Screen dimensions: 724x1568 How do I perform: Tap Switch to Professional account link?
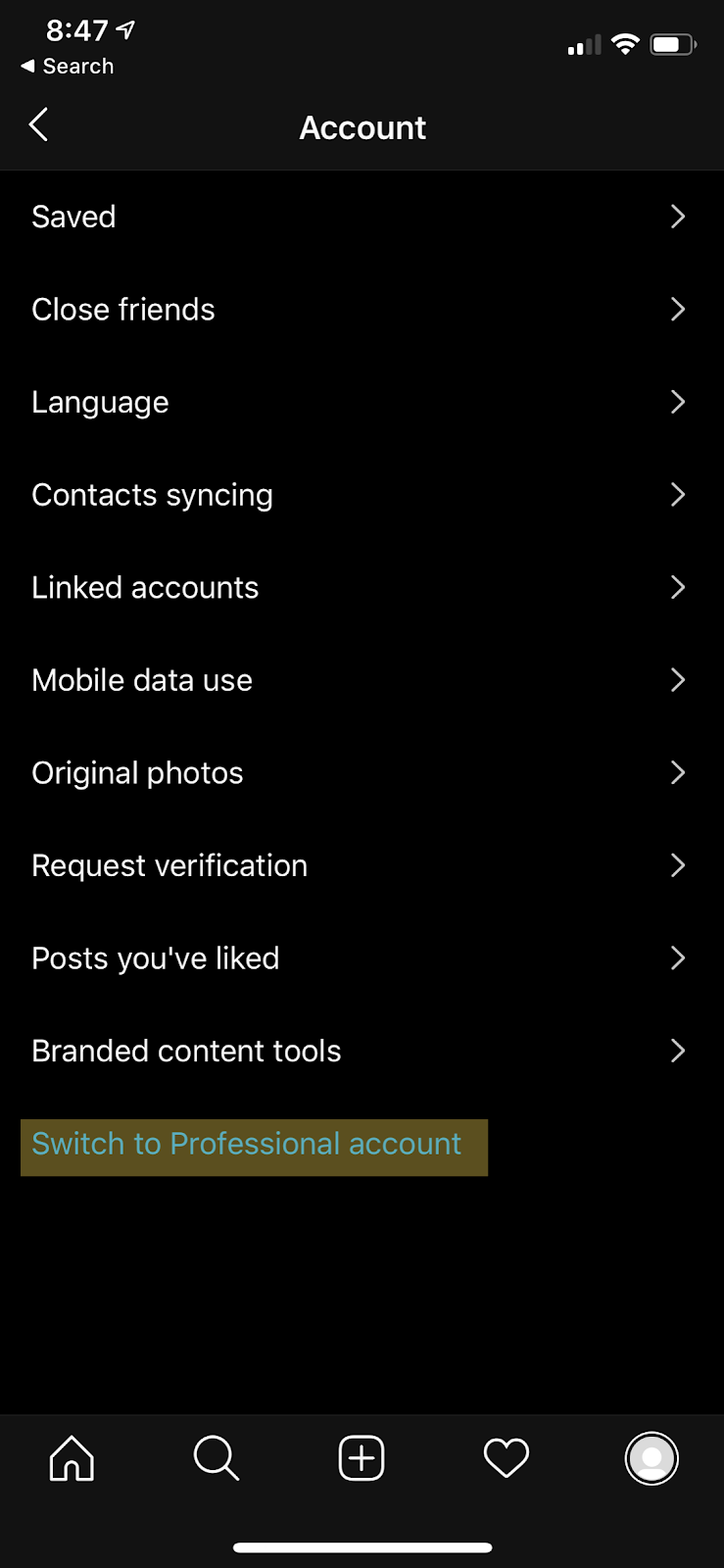pos(247,1144)
